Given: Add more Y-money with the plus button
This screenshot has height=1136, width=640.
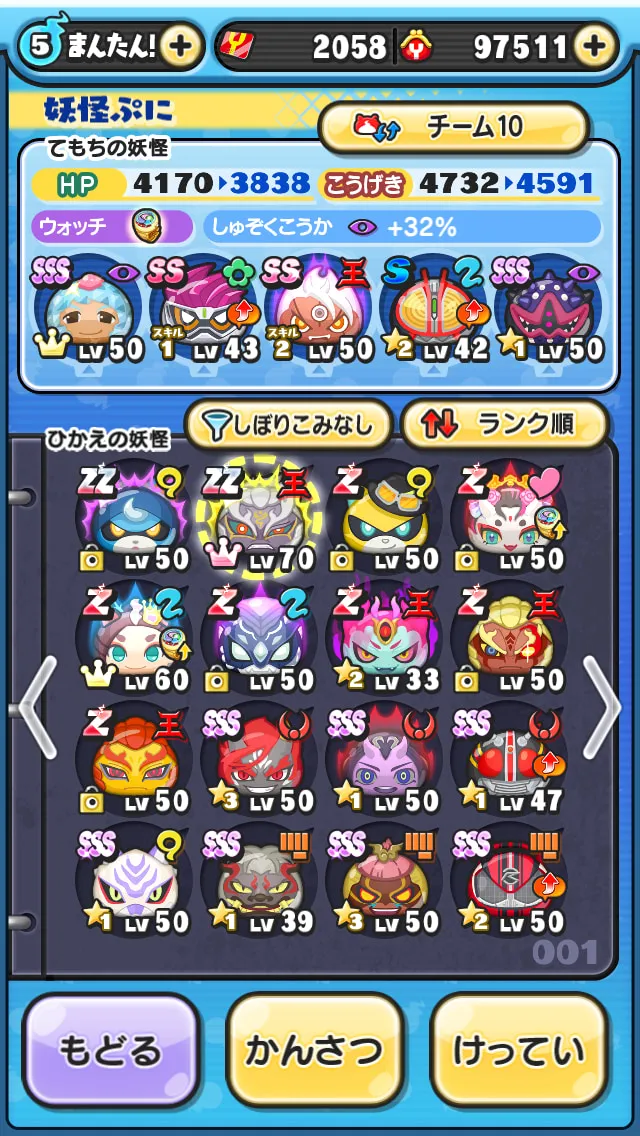Looking at the screenshot, I should click(594, 46).
